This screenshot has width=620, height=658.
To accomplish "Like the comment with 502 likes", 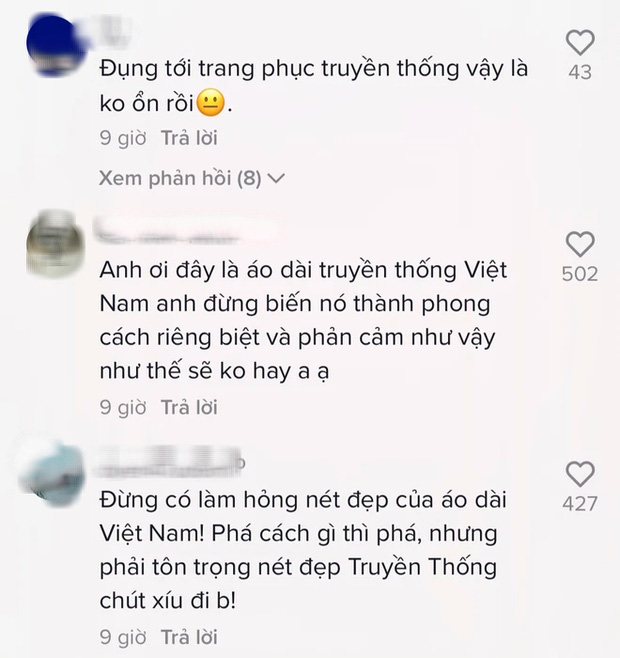I will 580,244.
